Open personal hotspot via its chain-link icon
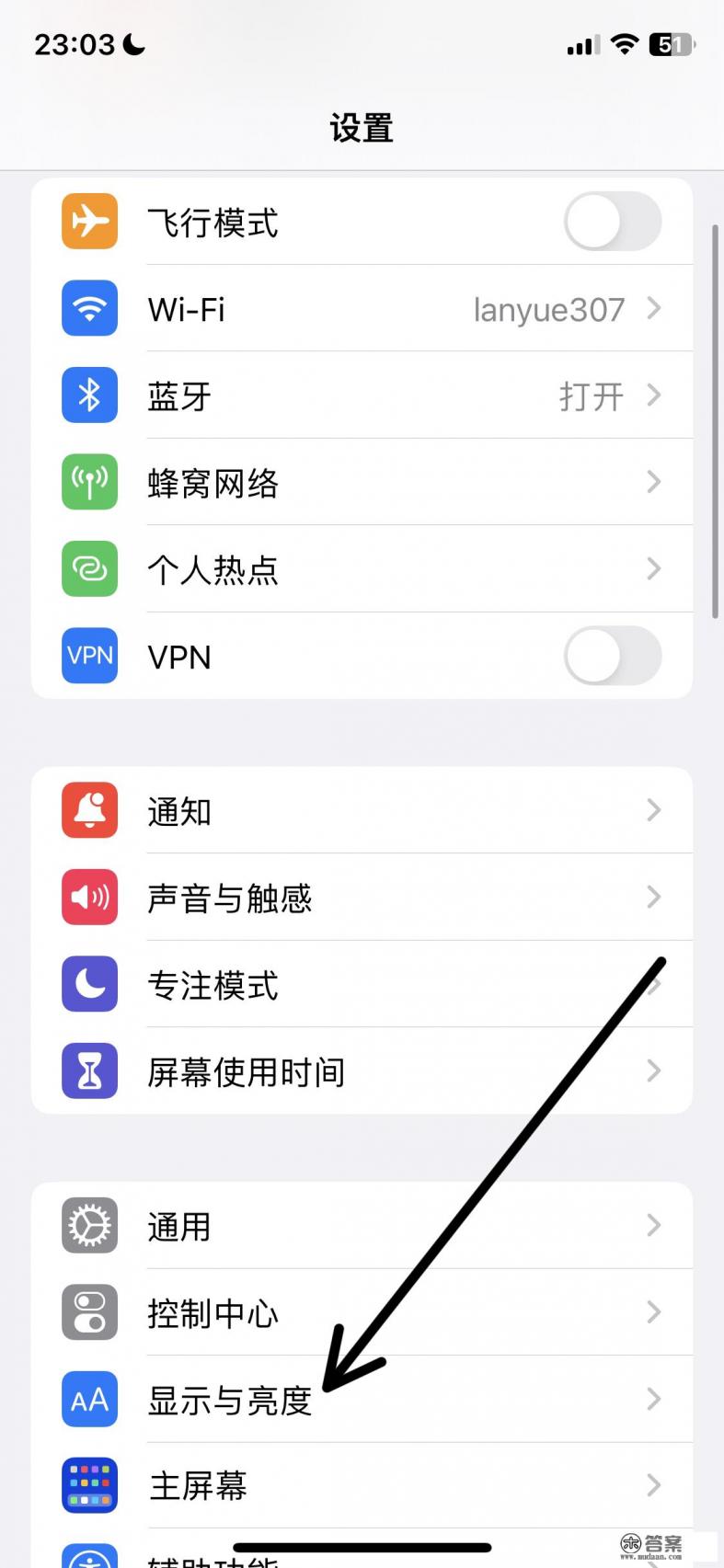The image size is (724, 1568). coord(88,569)
